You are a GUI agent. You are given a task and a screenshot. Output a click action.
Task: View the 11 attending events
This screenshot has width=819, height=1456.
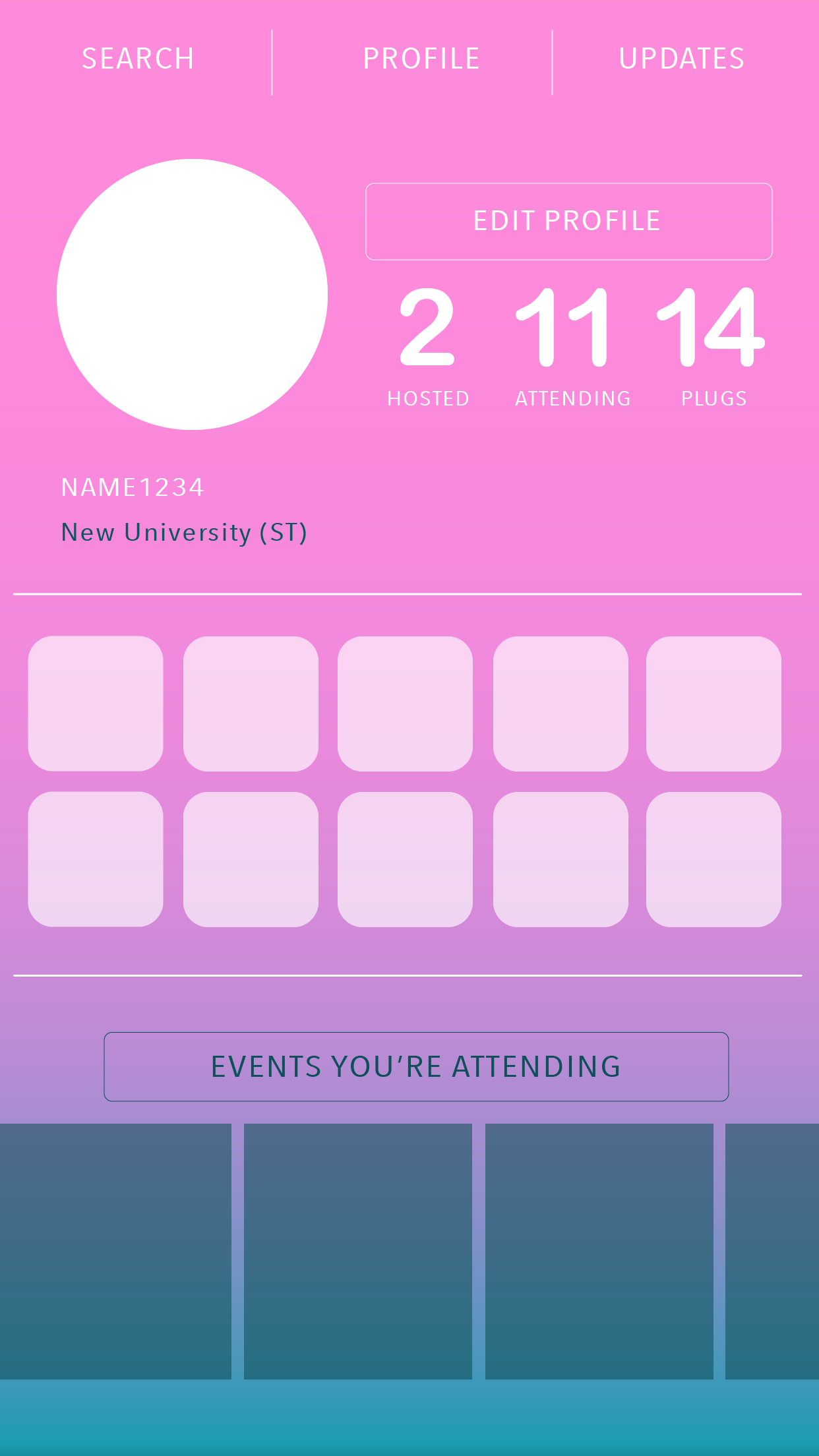click(571, 346)
